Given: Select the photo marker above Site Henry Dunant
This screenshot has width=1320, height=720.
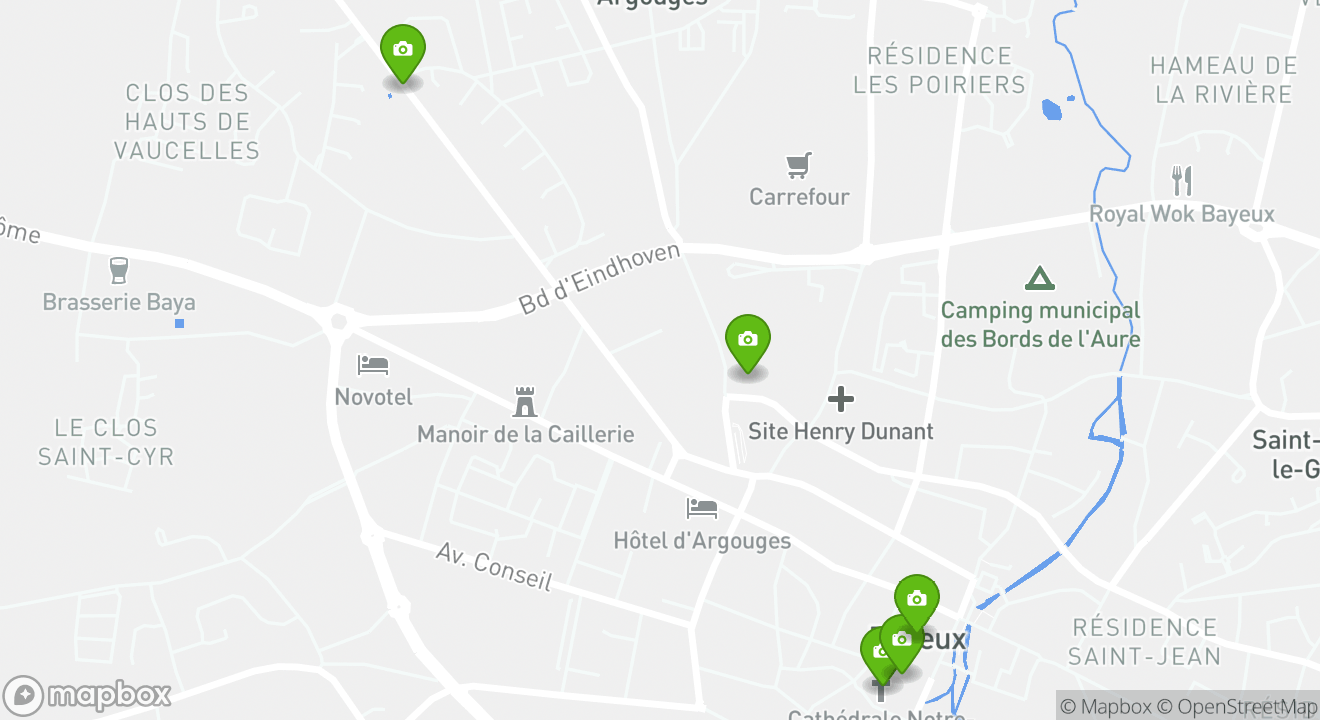Looking at the screenshot, I should tap(747, 341).
